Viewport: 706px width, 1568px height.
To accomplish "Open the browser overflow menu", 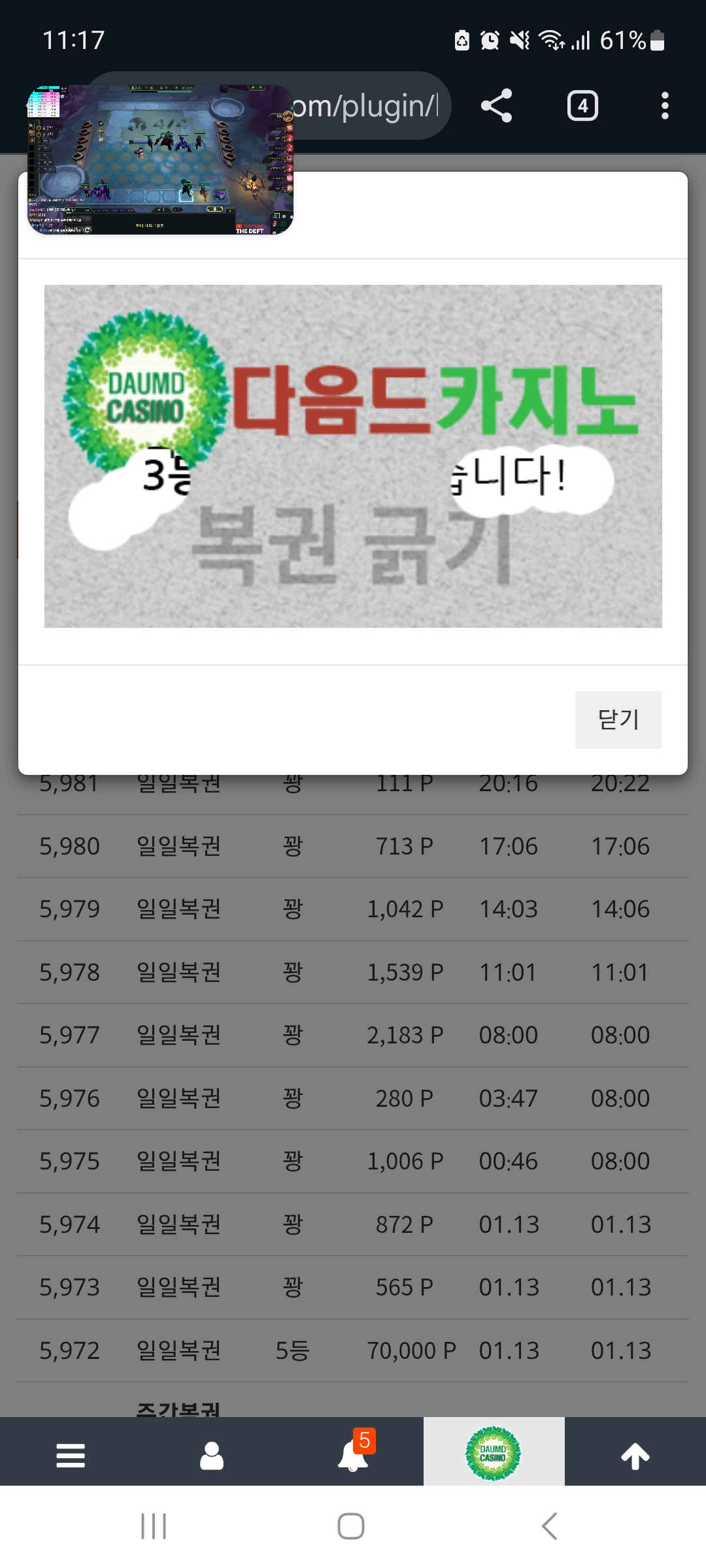I will click(665, 106).
